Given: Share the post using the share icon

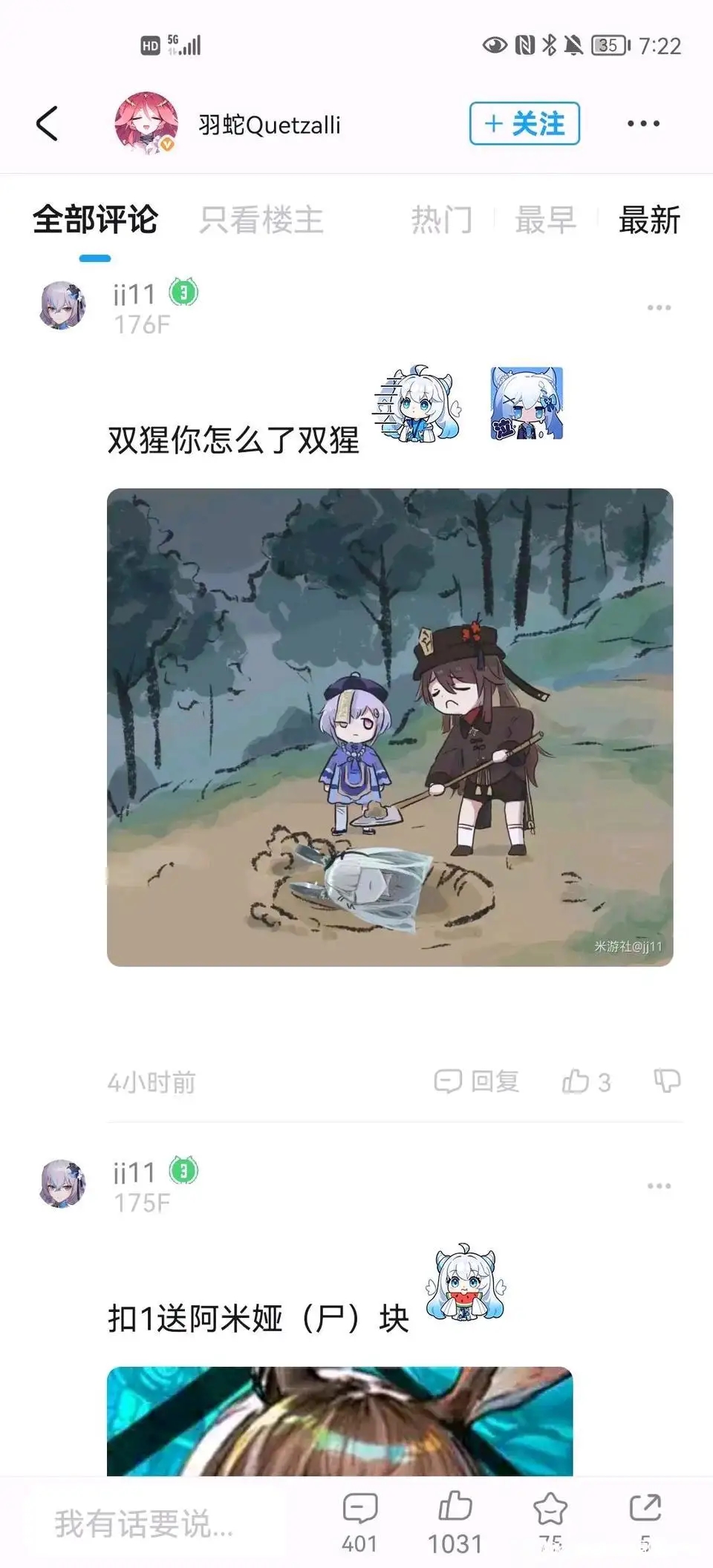Looking at the screenshot, I should [x=645, y=1522].
